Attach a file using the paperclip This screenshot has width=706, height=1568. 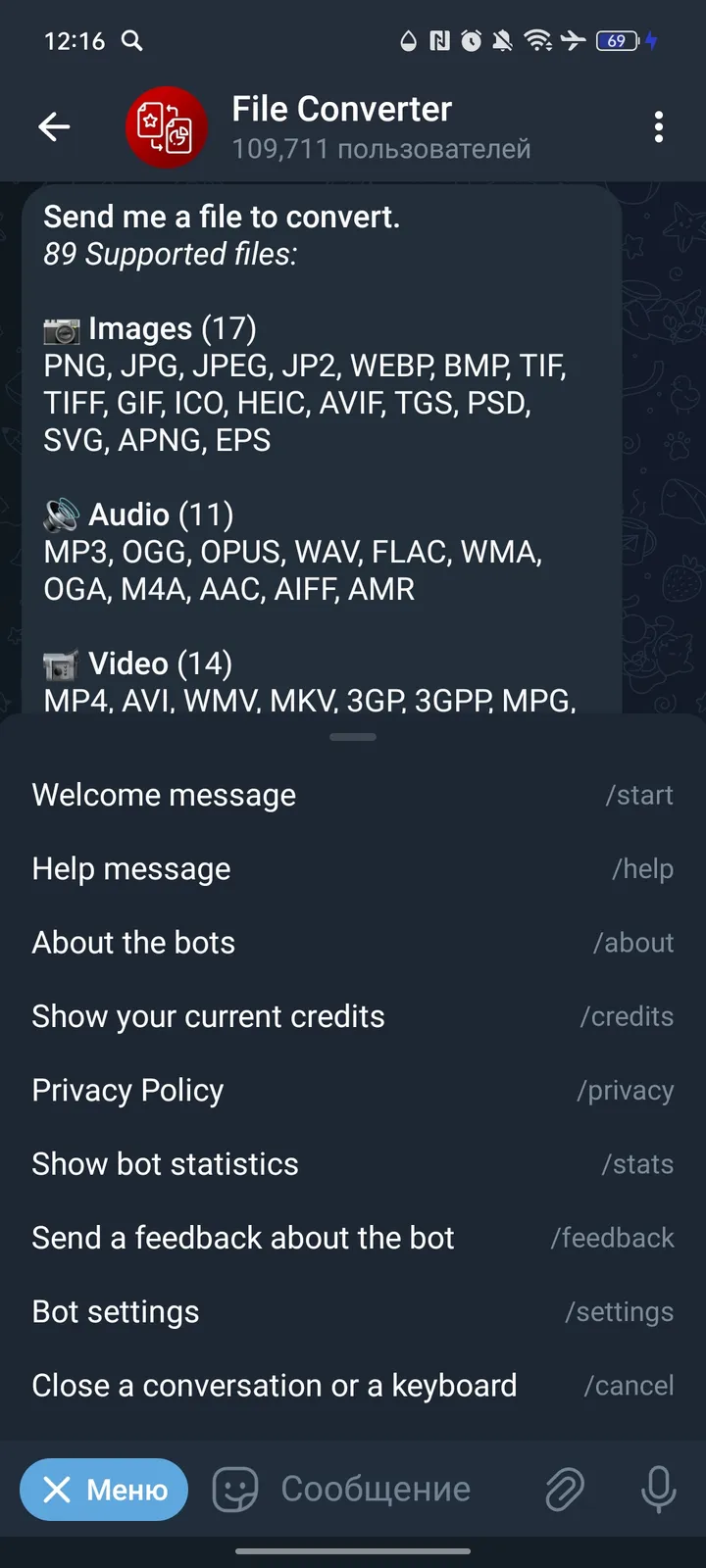tap(565, 1489)
